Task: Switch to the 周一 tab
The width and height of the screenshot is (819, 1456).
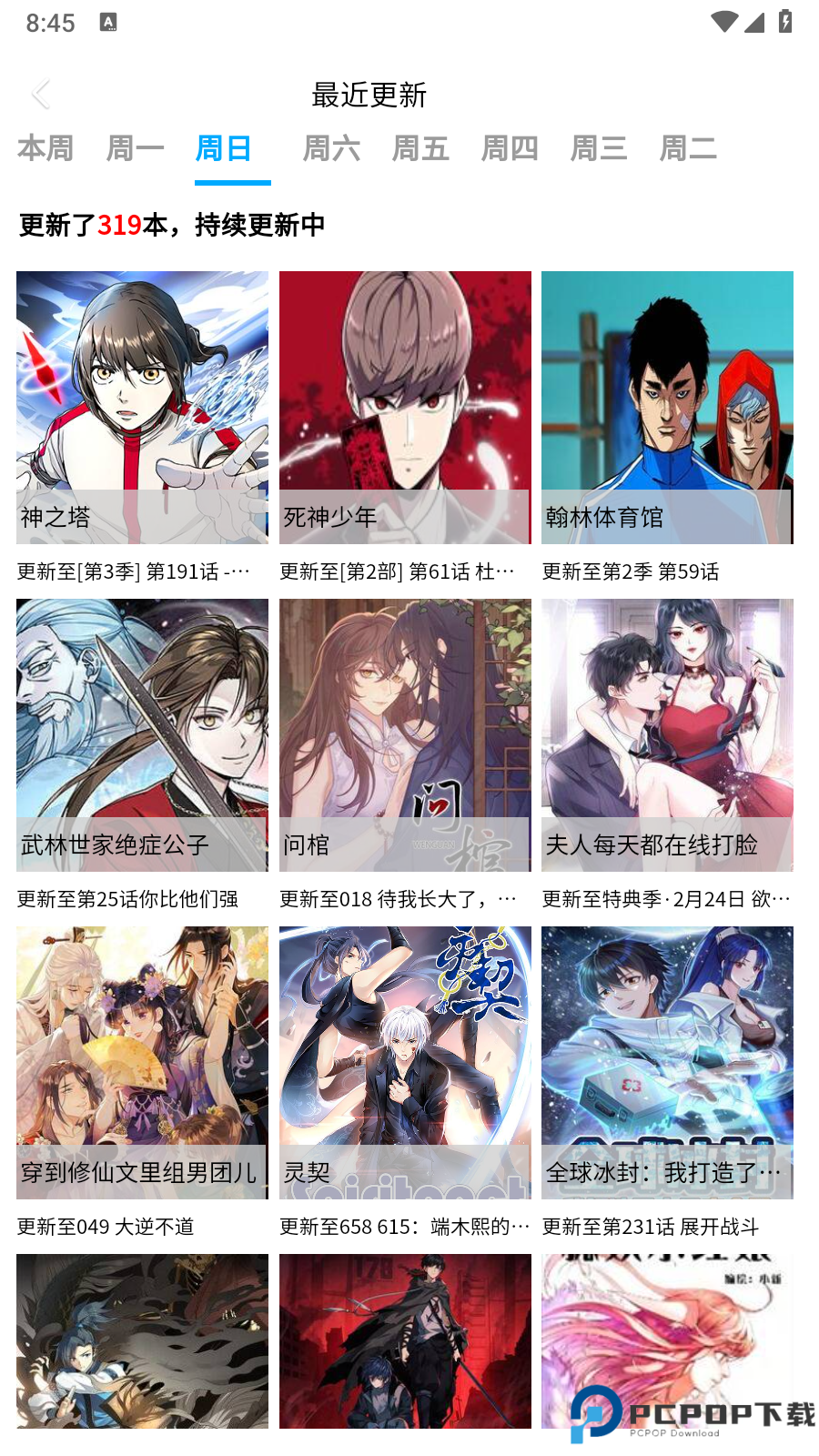Action: 135,148
